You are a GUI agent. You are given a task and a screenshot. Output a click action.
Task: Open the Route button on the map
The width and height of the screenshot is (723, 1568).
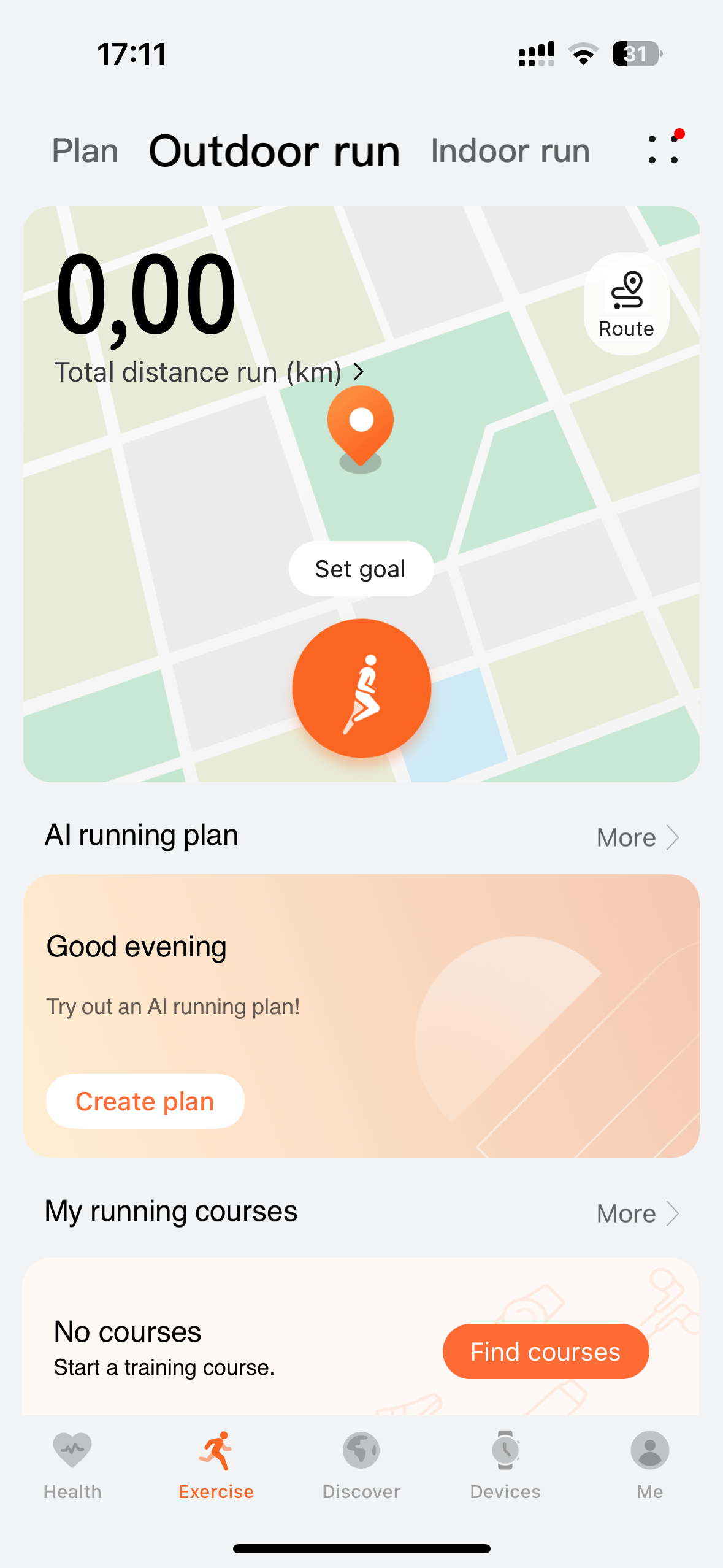[626, 304]
